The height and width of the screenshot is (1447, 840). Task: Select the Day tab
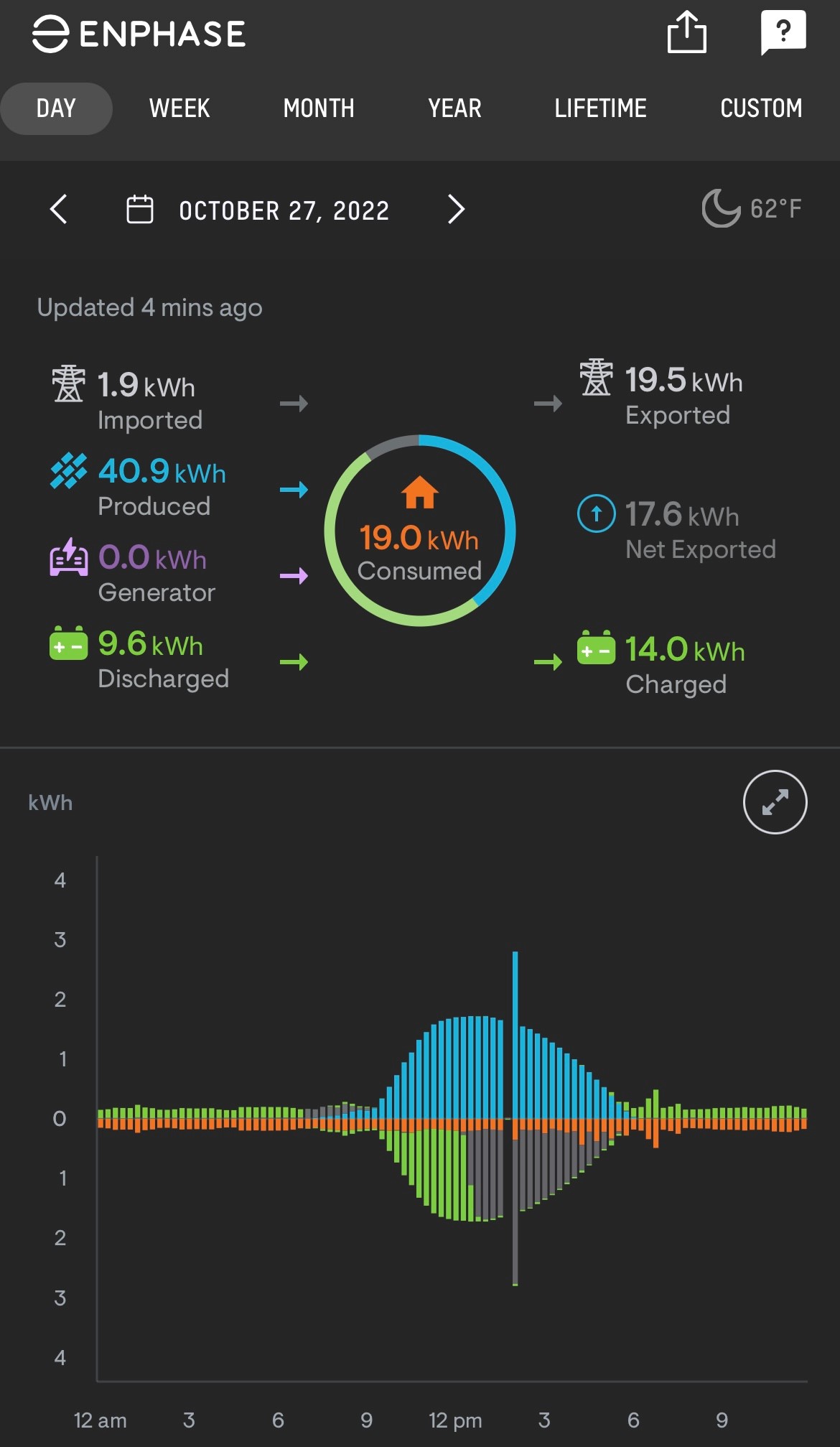pos(56,108)
